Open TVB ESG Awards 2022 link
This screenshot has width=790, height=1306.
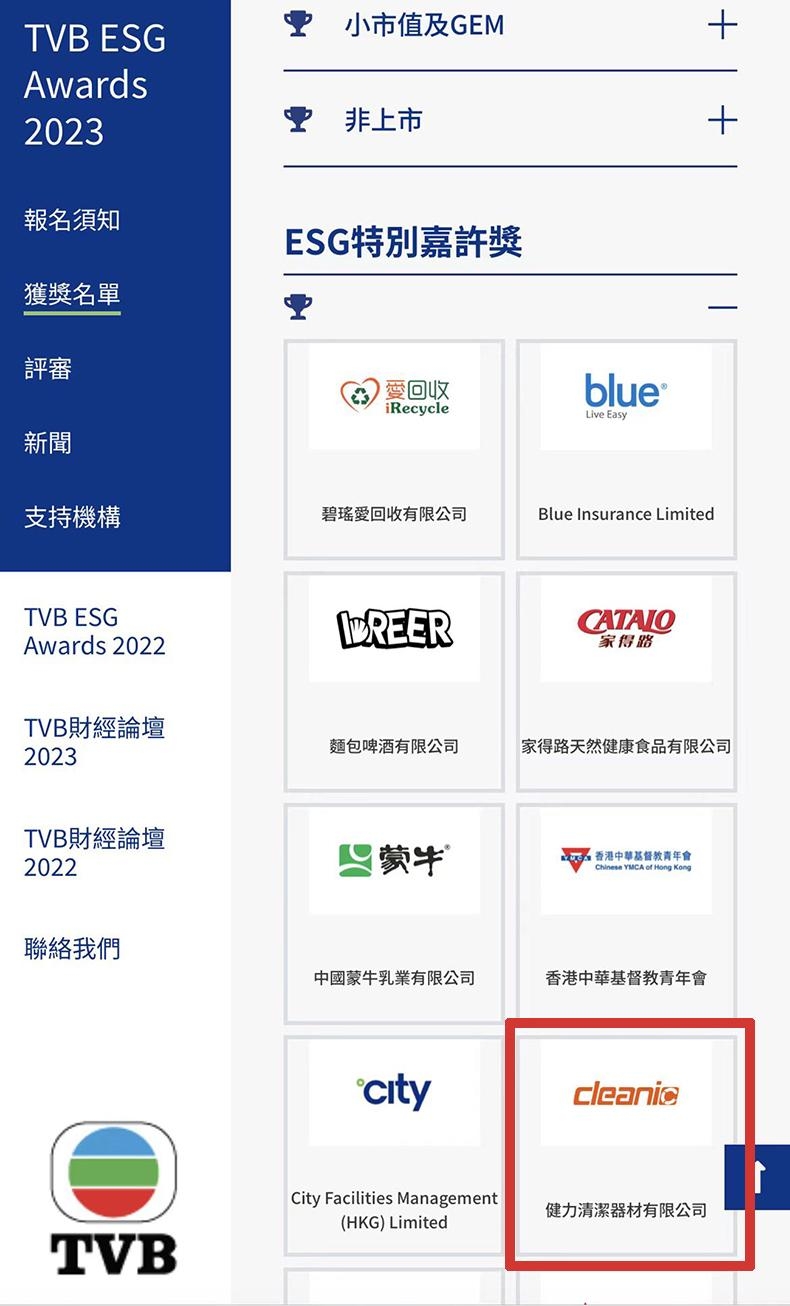[94, 632]
